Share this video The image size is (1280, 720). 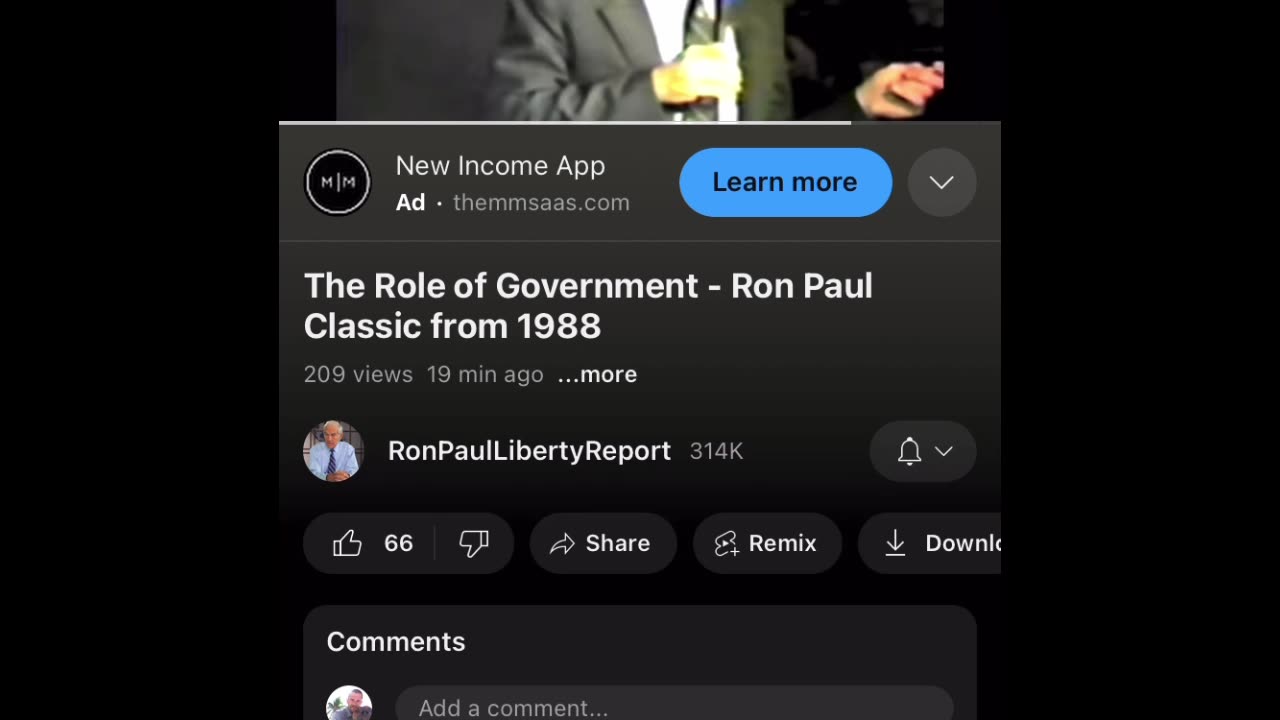coord(603,543)
